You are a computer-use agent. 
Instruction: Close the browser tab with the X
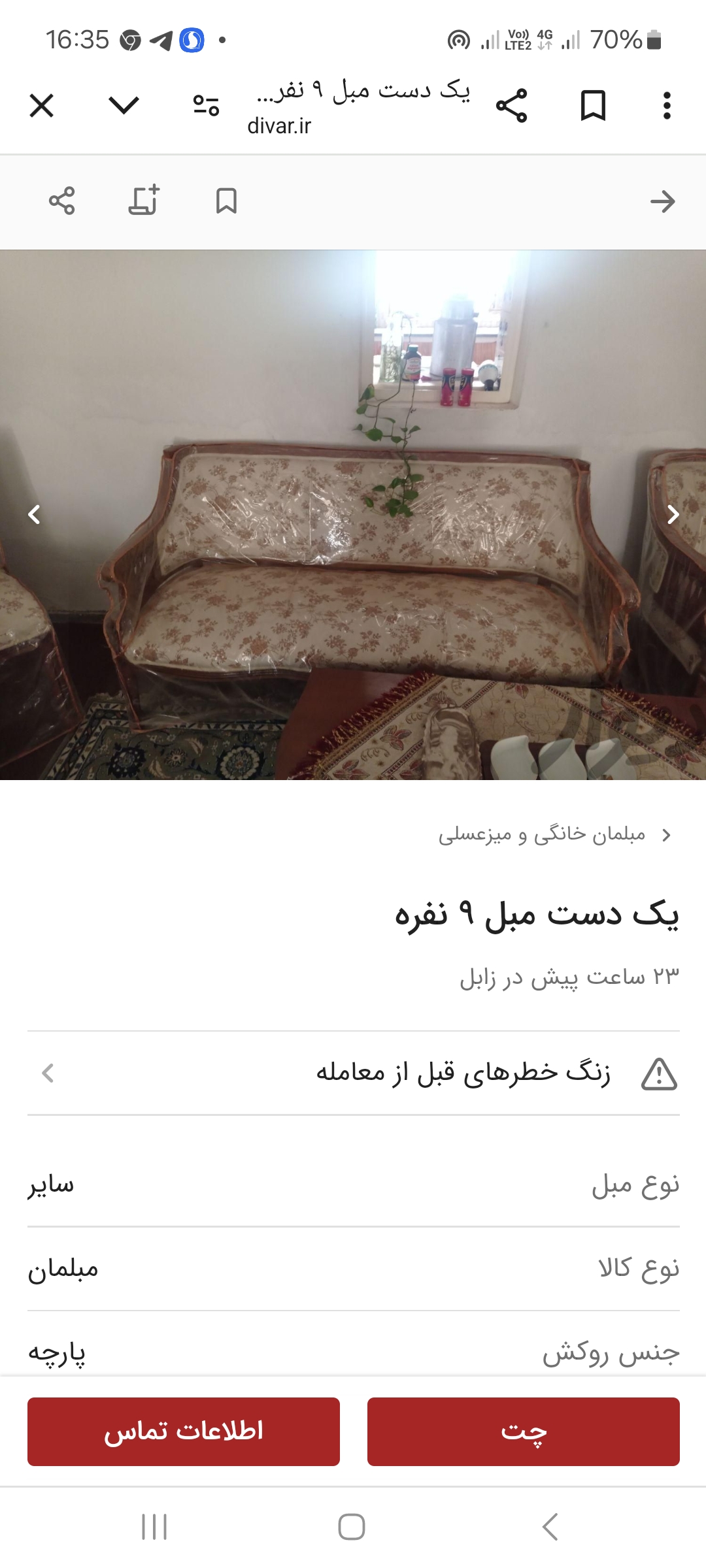(x=42, y=105)
